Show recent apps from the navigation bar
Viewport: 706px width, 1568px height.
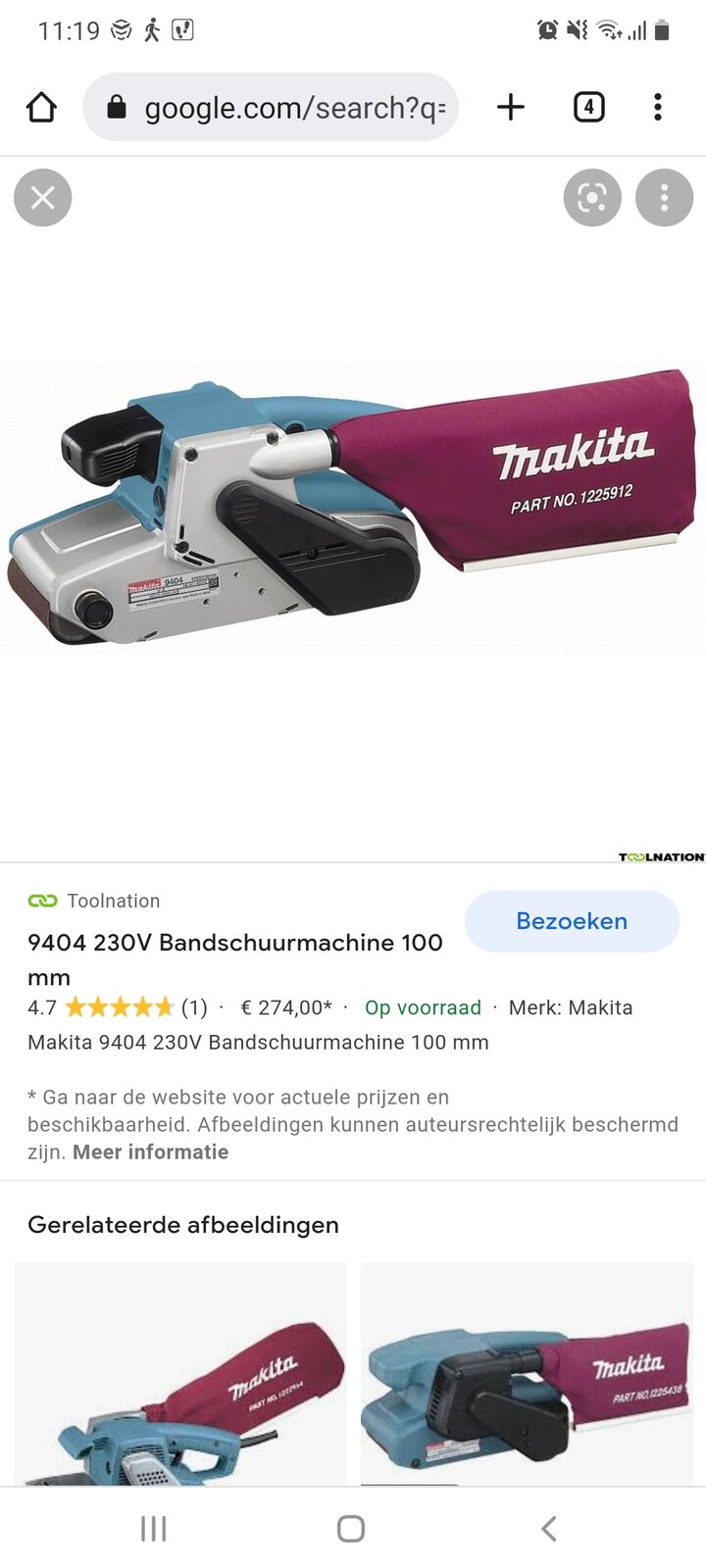click(x=154, y=1528)
